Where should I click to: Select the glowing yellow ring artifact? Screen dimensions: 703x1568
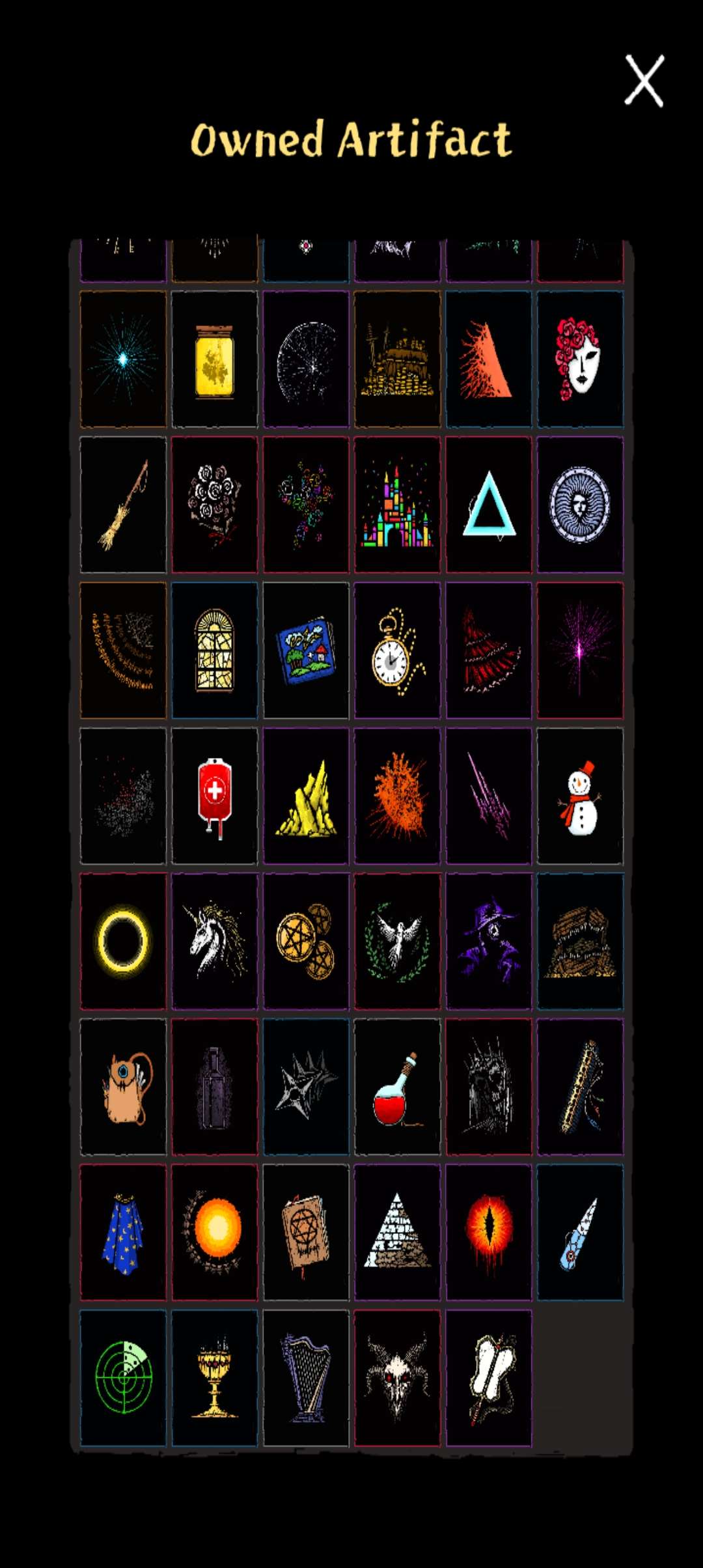click(123, 941)
